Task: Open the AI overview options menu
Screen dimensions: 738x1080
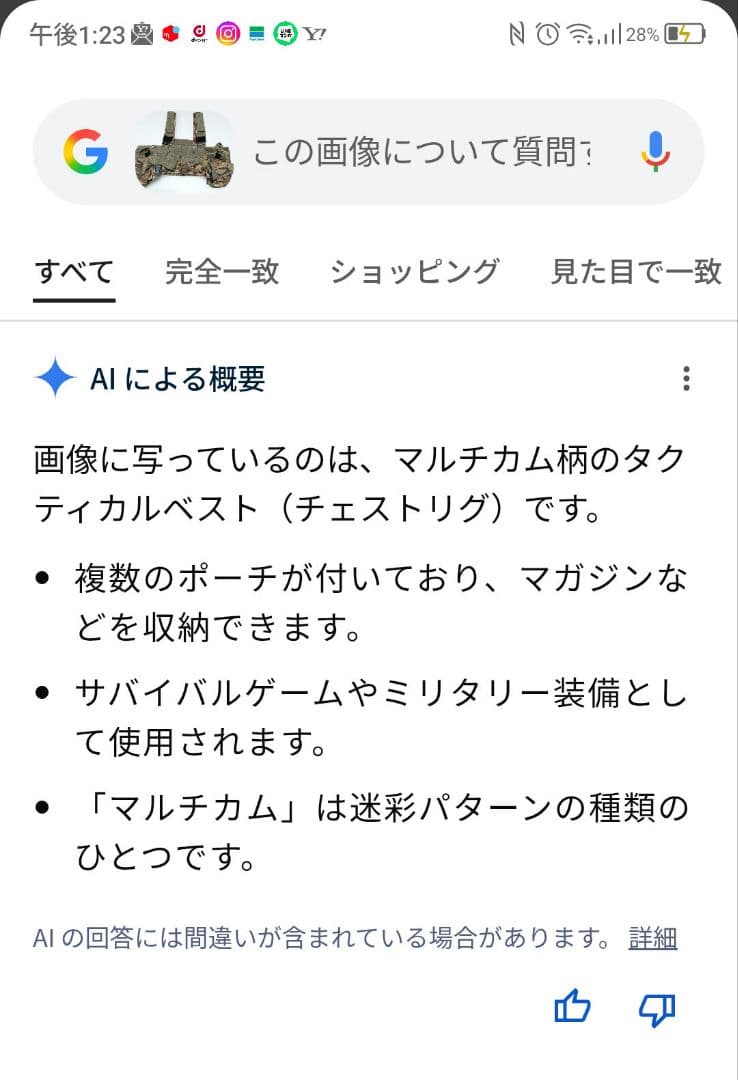Action: pos(686,379)
